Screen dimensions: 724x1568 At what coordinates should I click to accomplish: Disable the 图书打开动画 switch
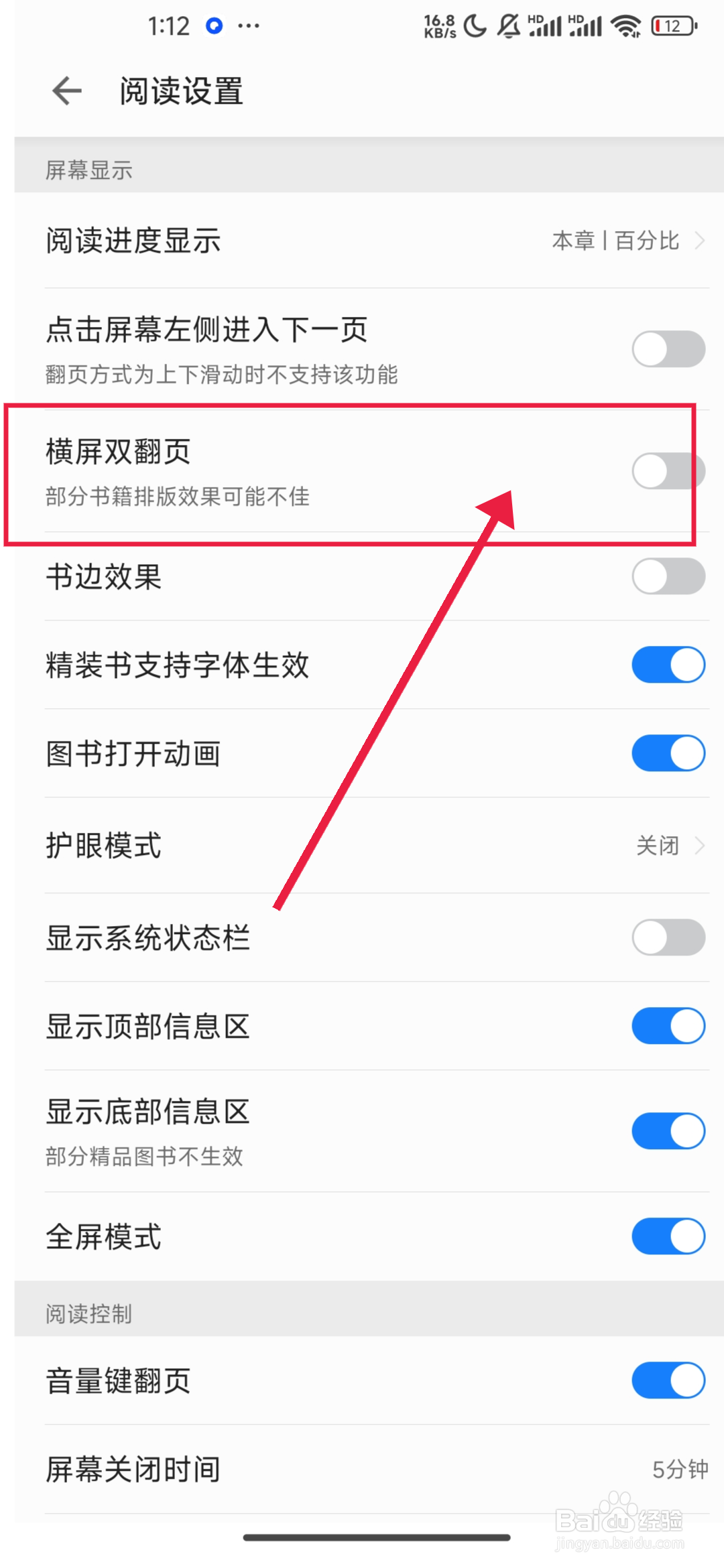pos(667,753)
